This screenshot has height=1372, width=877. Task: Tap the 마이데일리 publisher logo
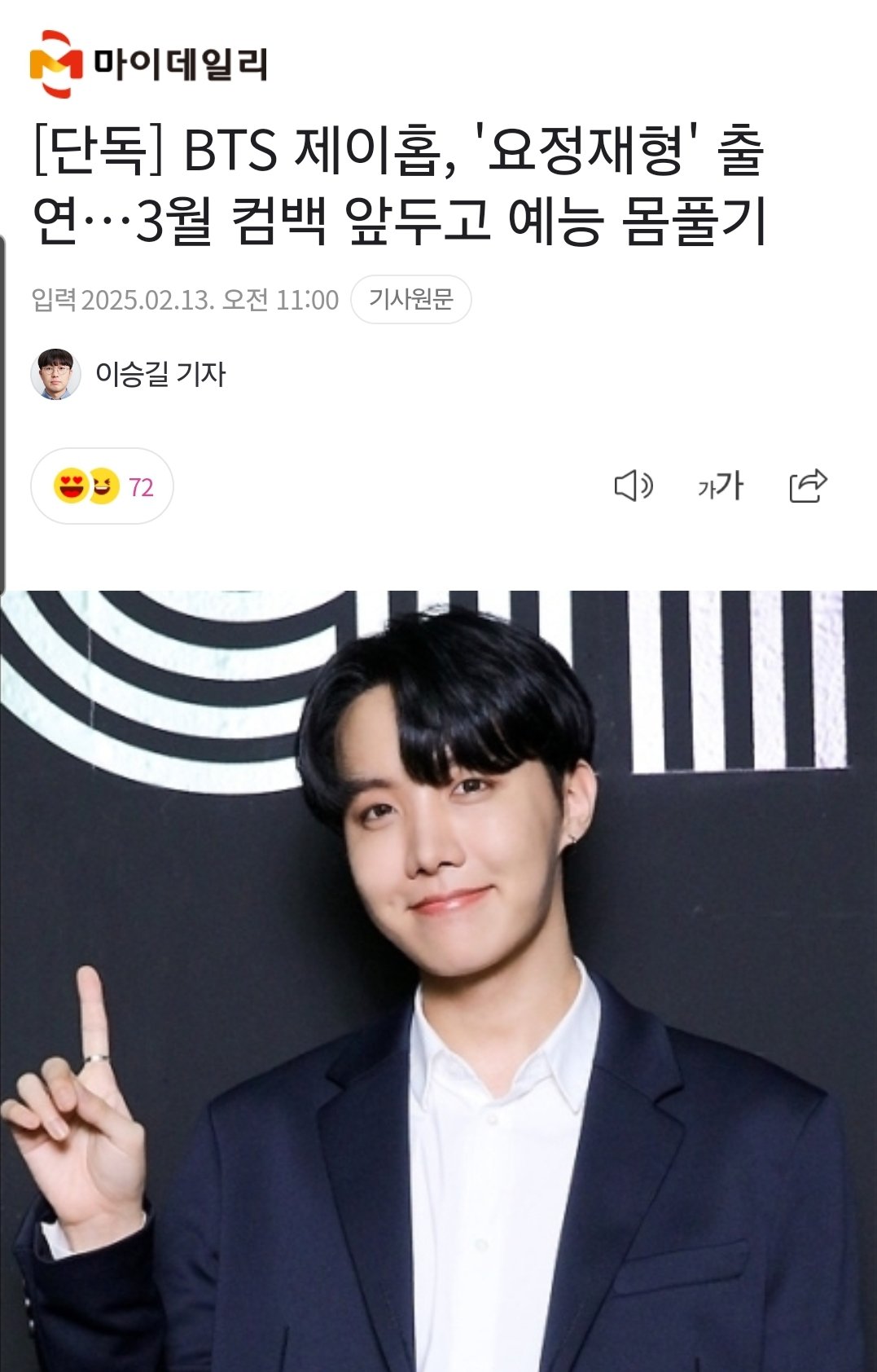click(149, 64)
